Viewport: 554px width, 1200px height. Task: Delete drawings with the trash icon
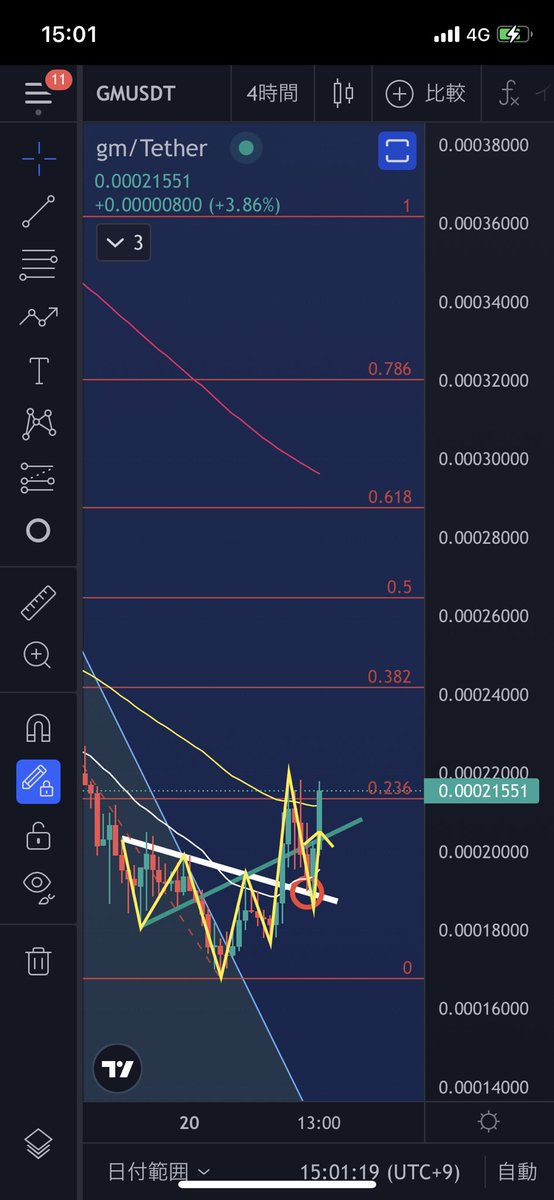tap(38, 961)
